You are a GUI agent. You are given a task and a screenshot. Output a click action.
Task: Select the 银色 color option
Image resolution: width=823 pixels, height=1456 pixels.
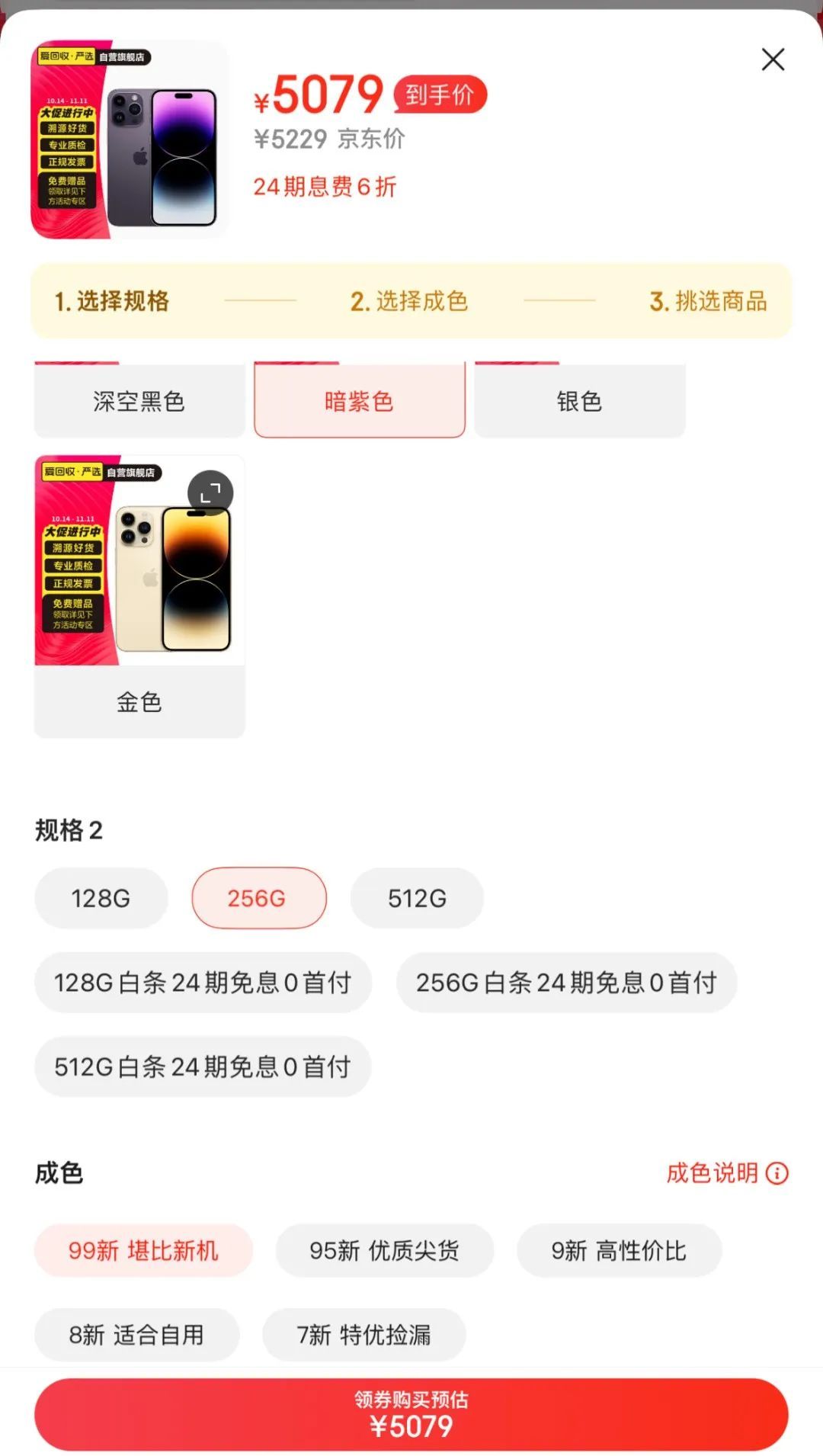click(578, 402)
